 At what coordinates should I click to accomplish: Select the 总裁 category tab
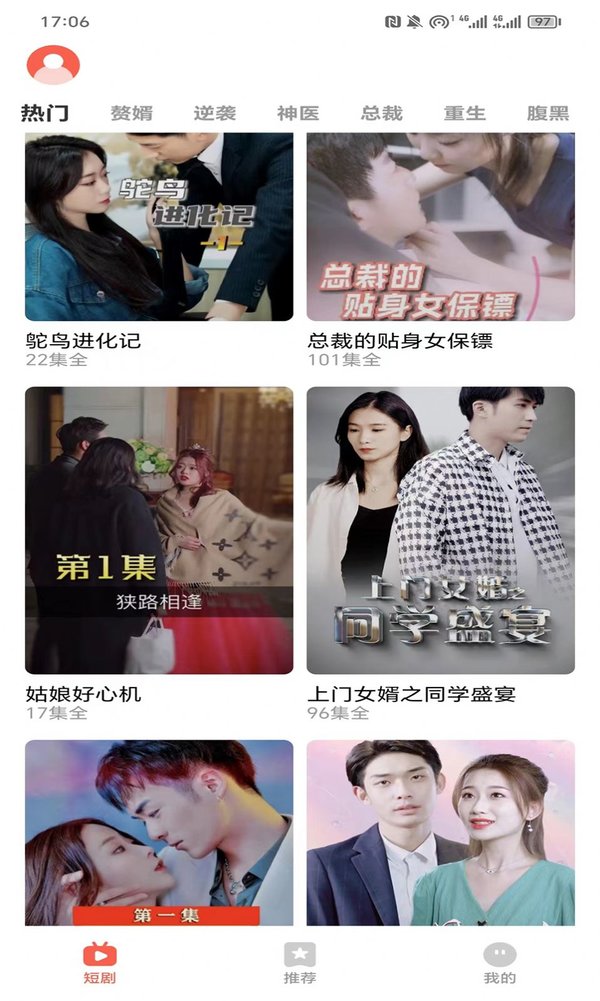(381, 113)
